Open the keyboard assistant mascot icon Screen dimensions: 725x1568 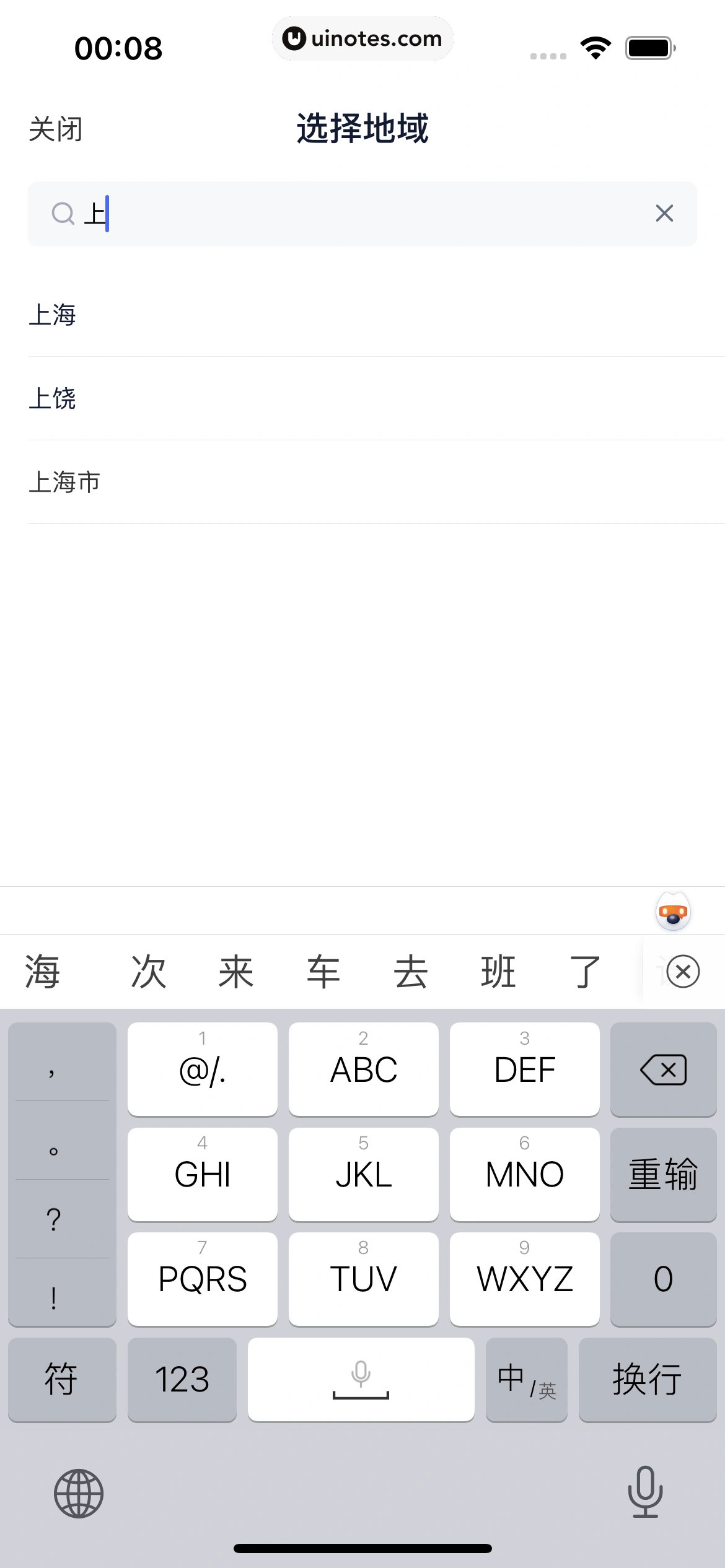[673, 912]
